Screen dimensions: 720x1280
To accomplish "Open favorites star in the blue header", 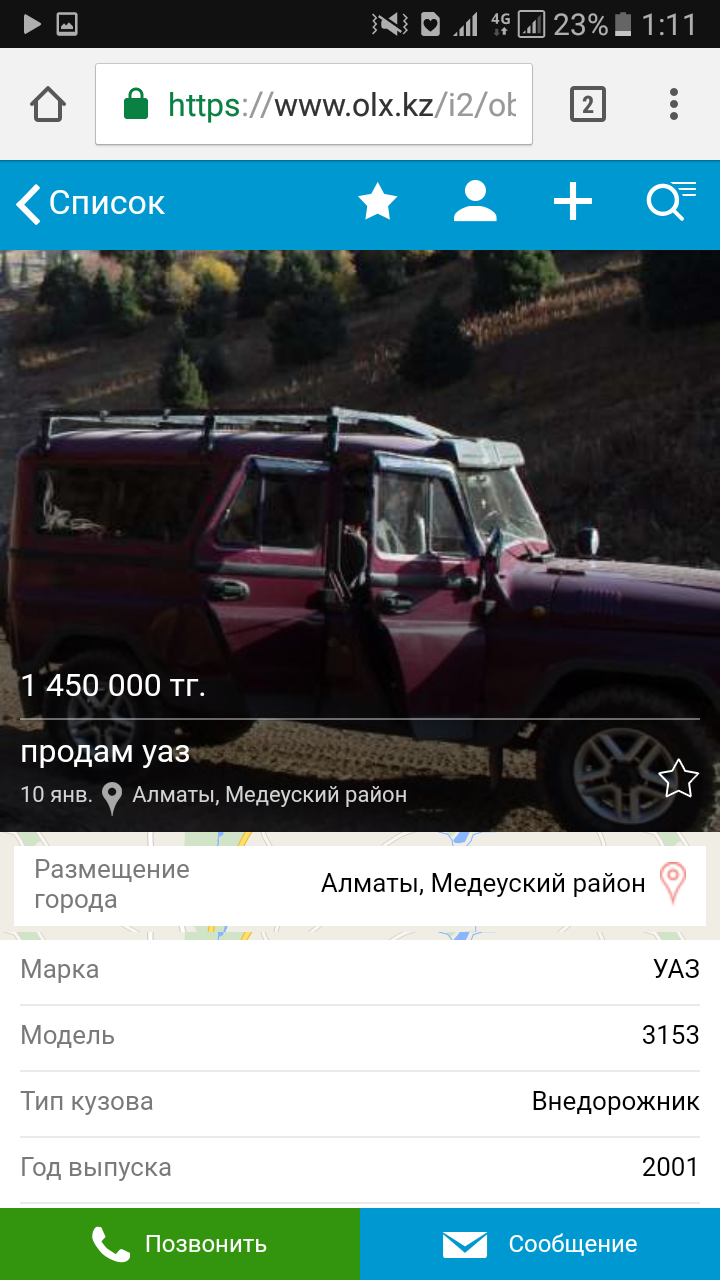I will [378, 203].
